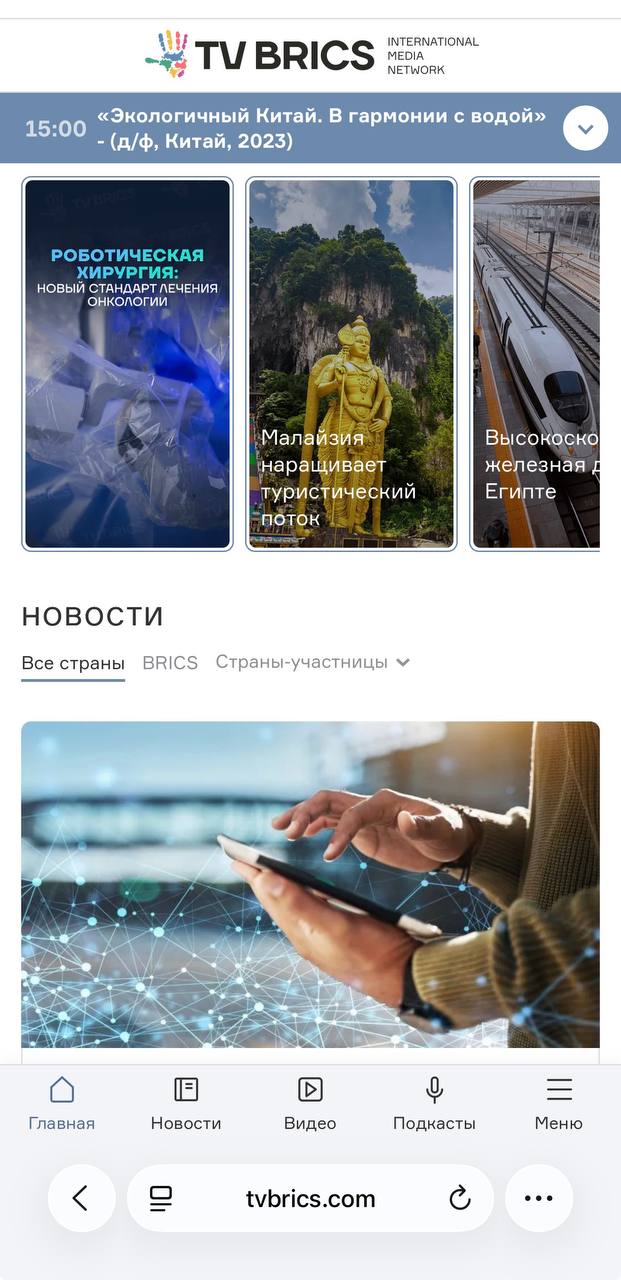Viewport: 621px width, 1280px height.
Task: Go back in the browser
Action: [81, 1198]
